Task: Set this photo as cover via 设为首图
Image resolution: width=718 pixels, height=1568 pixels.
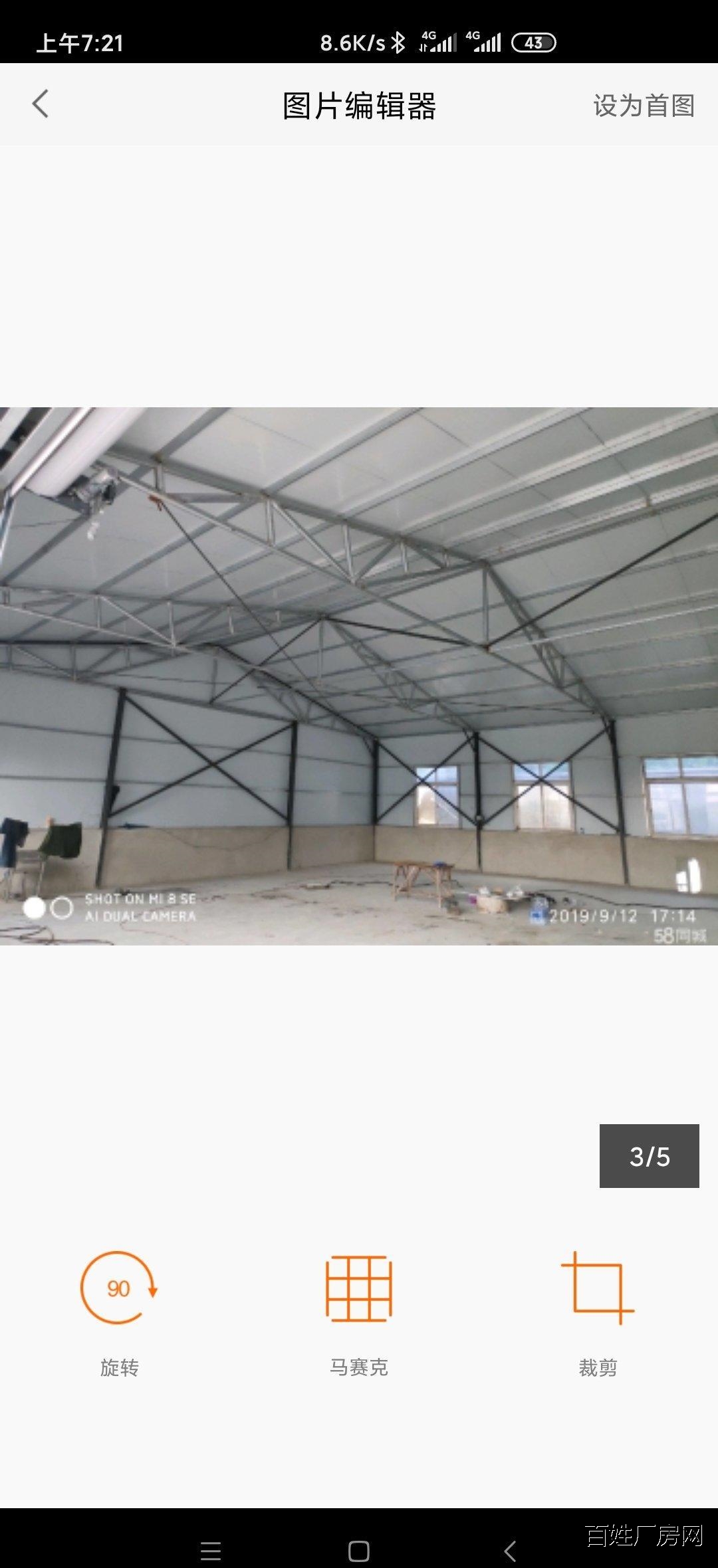Action: [x=644, y=106]
